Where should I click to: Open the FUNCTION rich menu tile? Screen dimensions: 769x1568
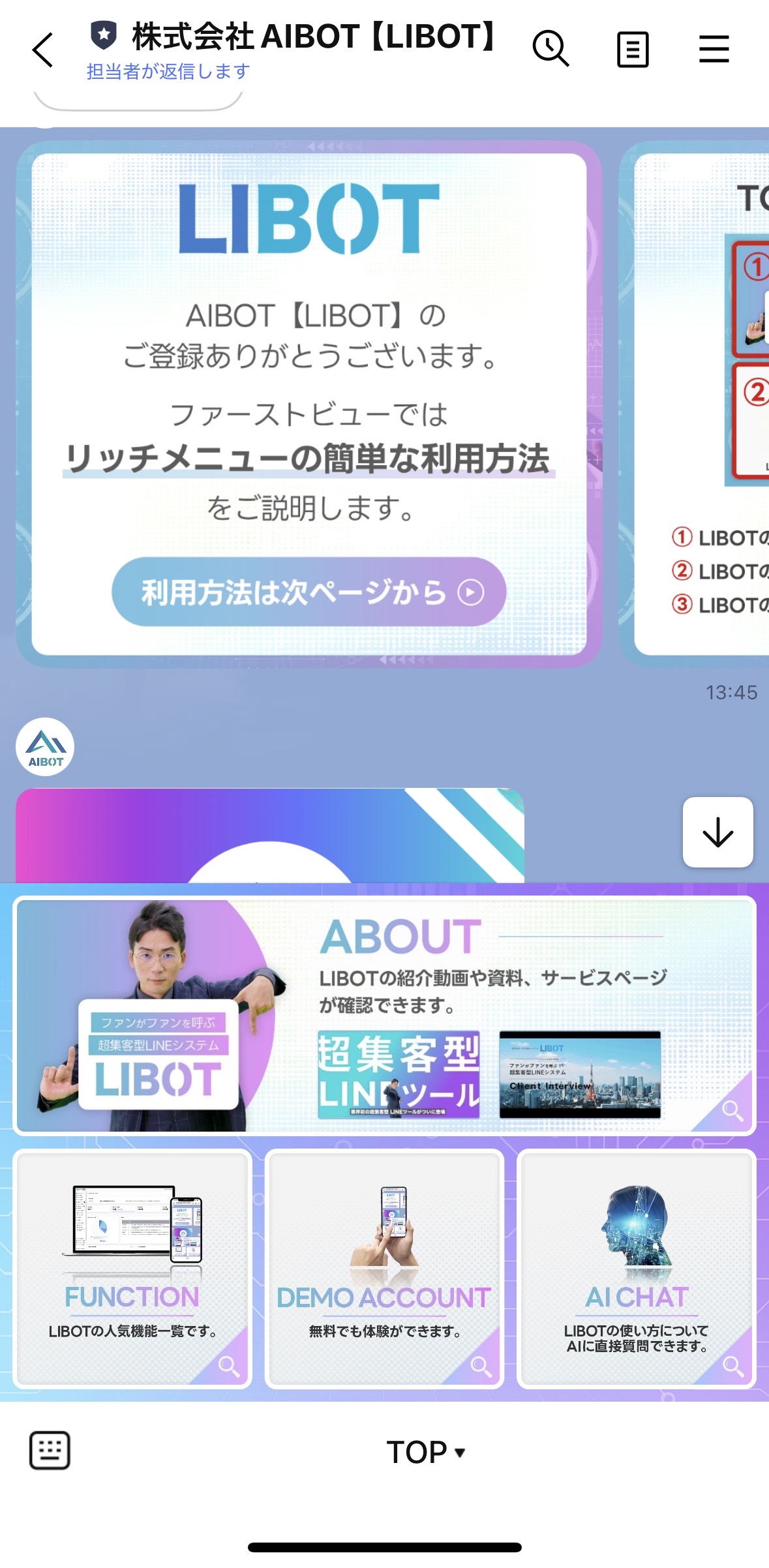pos(132,1269)
